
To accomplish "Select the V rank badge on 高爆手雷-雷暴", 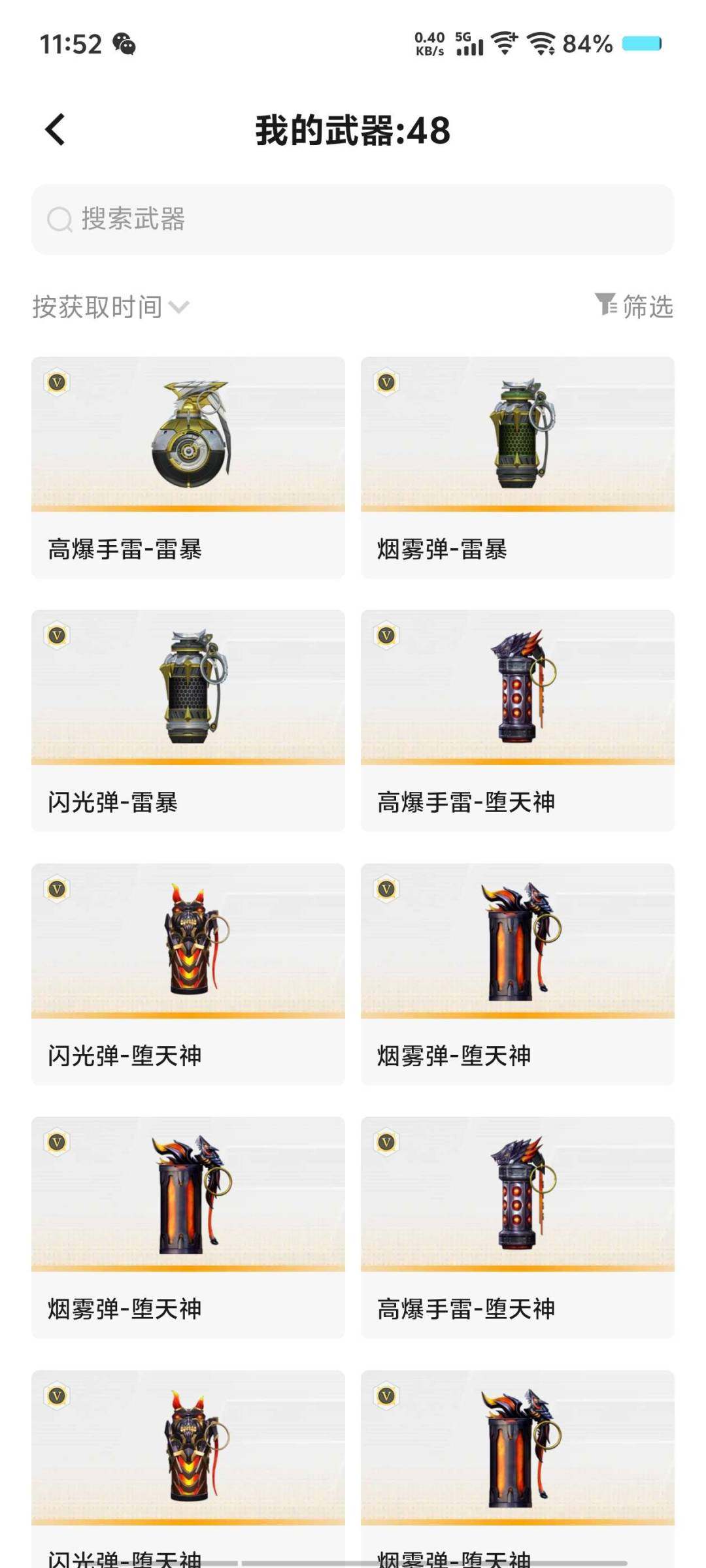I will [x=57, y=381].
